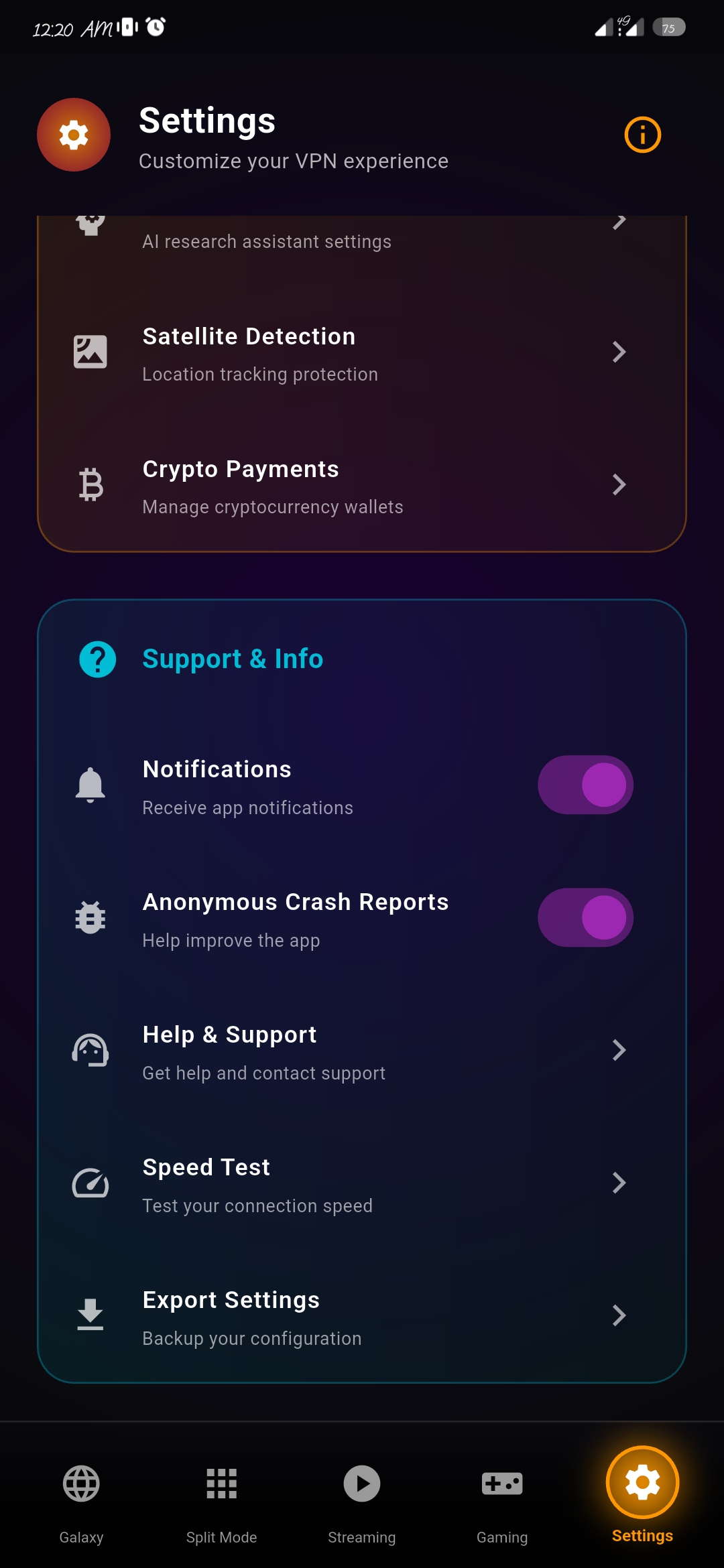Screen dimensions: 724x1568
Task: Toggle the Notifications switch
Action: 585,785
